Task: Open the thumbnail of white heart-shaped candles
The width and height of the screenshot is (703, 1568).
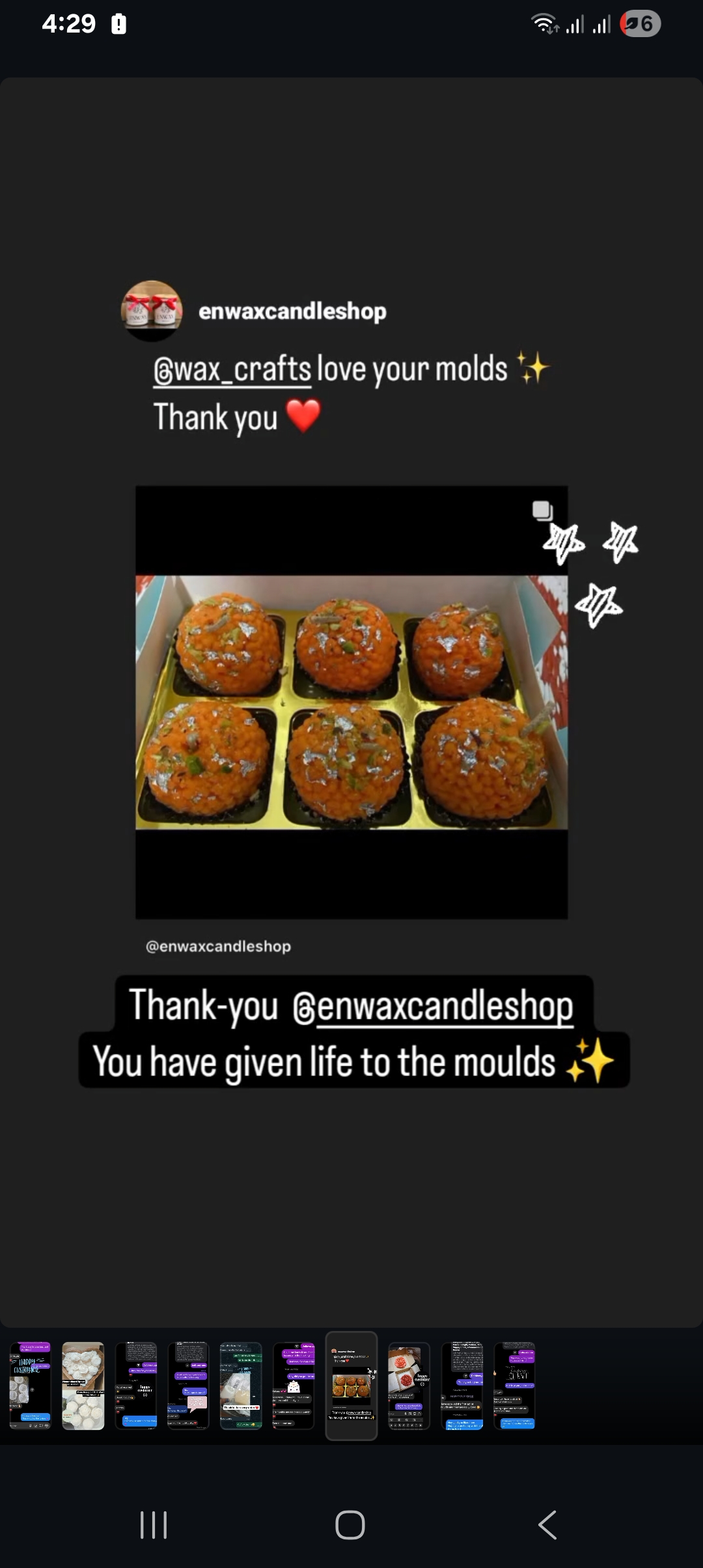Action: coord(83,1386)
